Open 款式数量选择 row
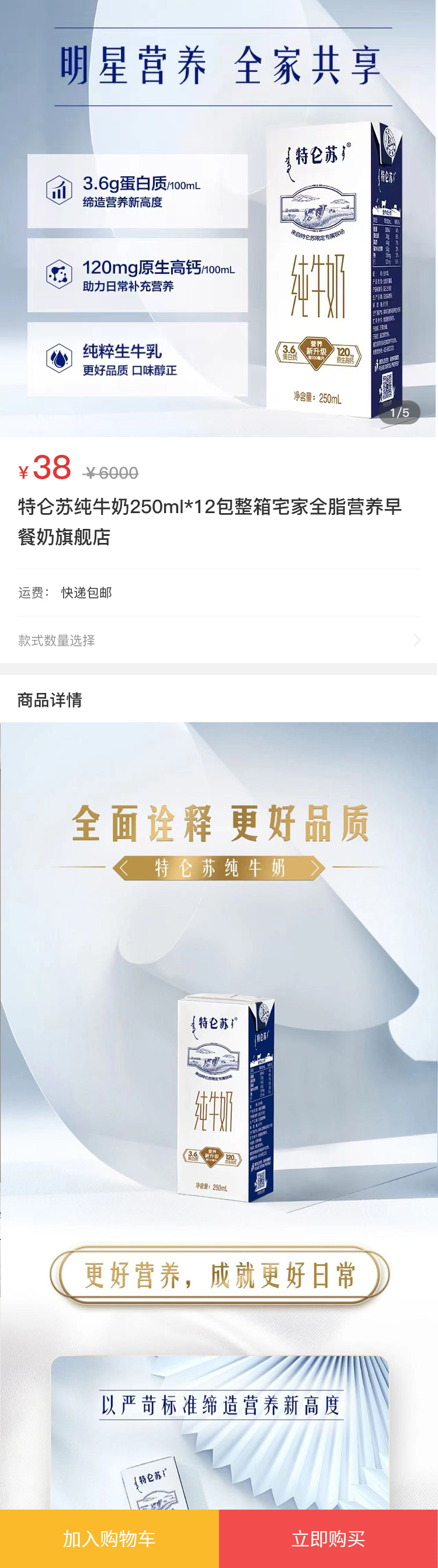 (218, 640)
